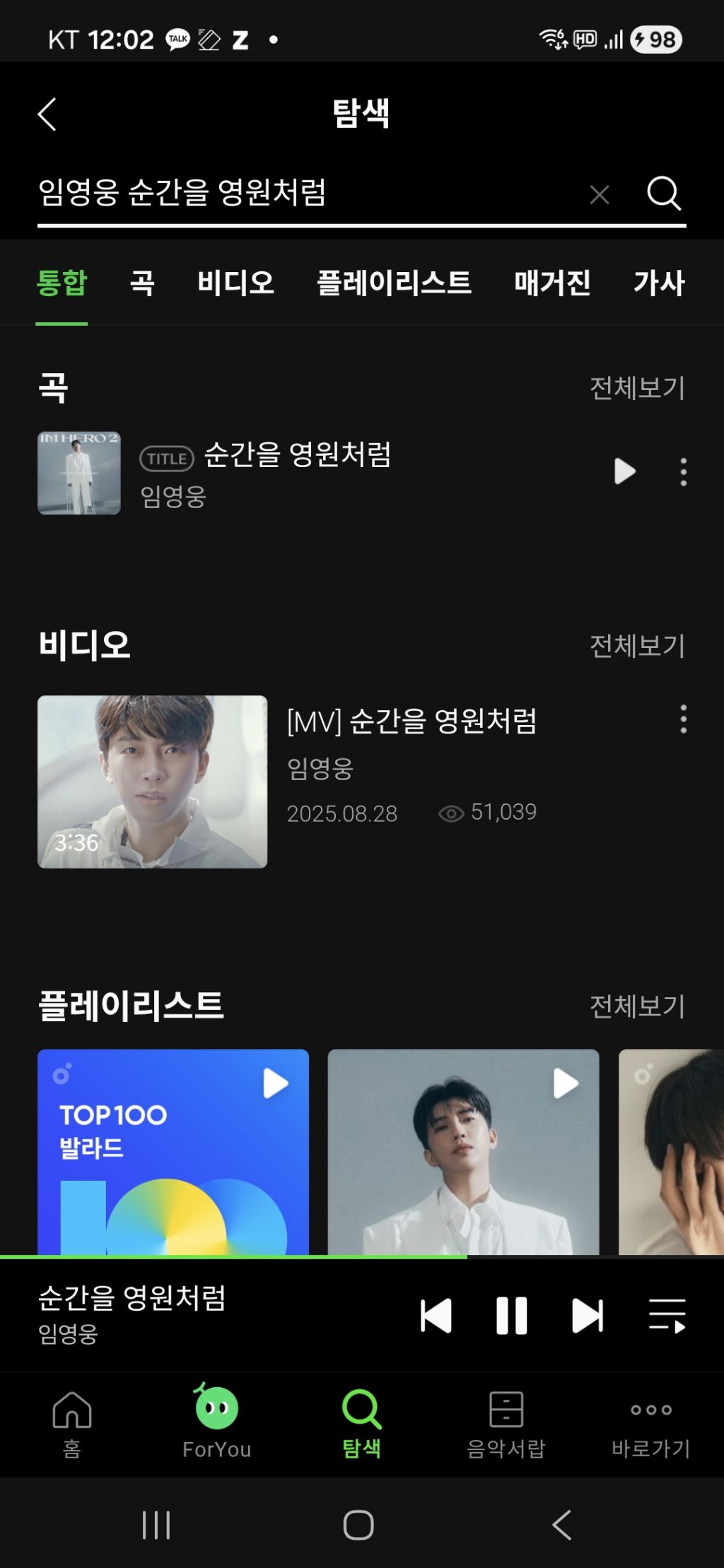Go back using the top-left arrow
Viewport: 724px width, 1568px height.
(47, 114)
